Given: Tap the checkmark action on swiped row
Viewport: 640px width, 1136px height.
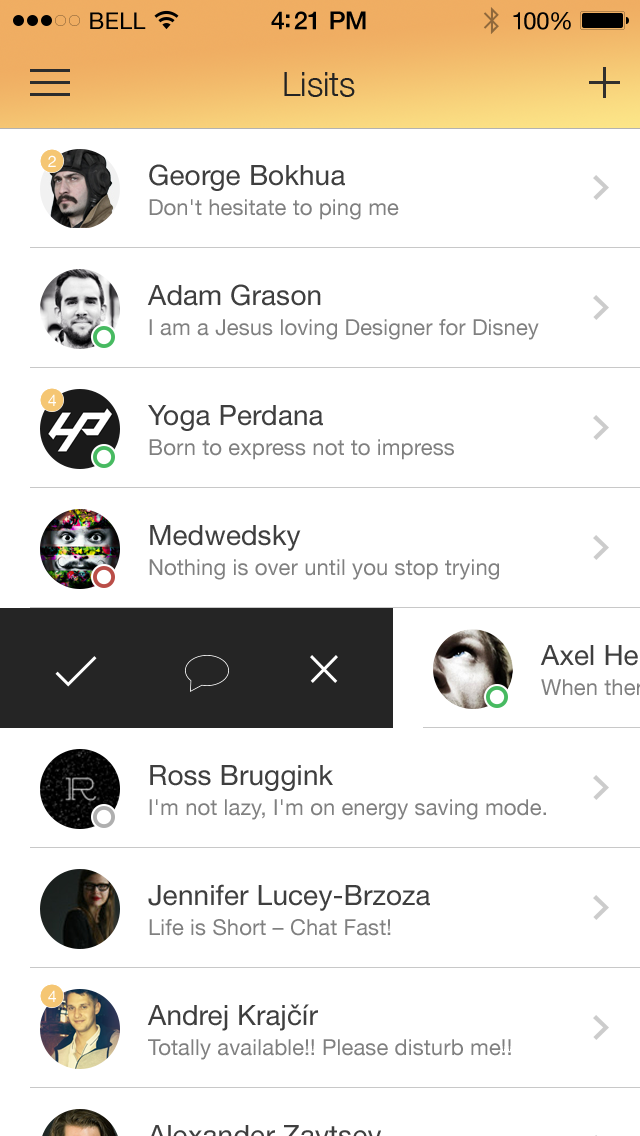Looking at the screenshot, I should (x=76, y=670).
